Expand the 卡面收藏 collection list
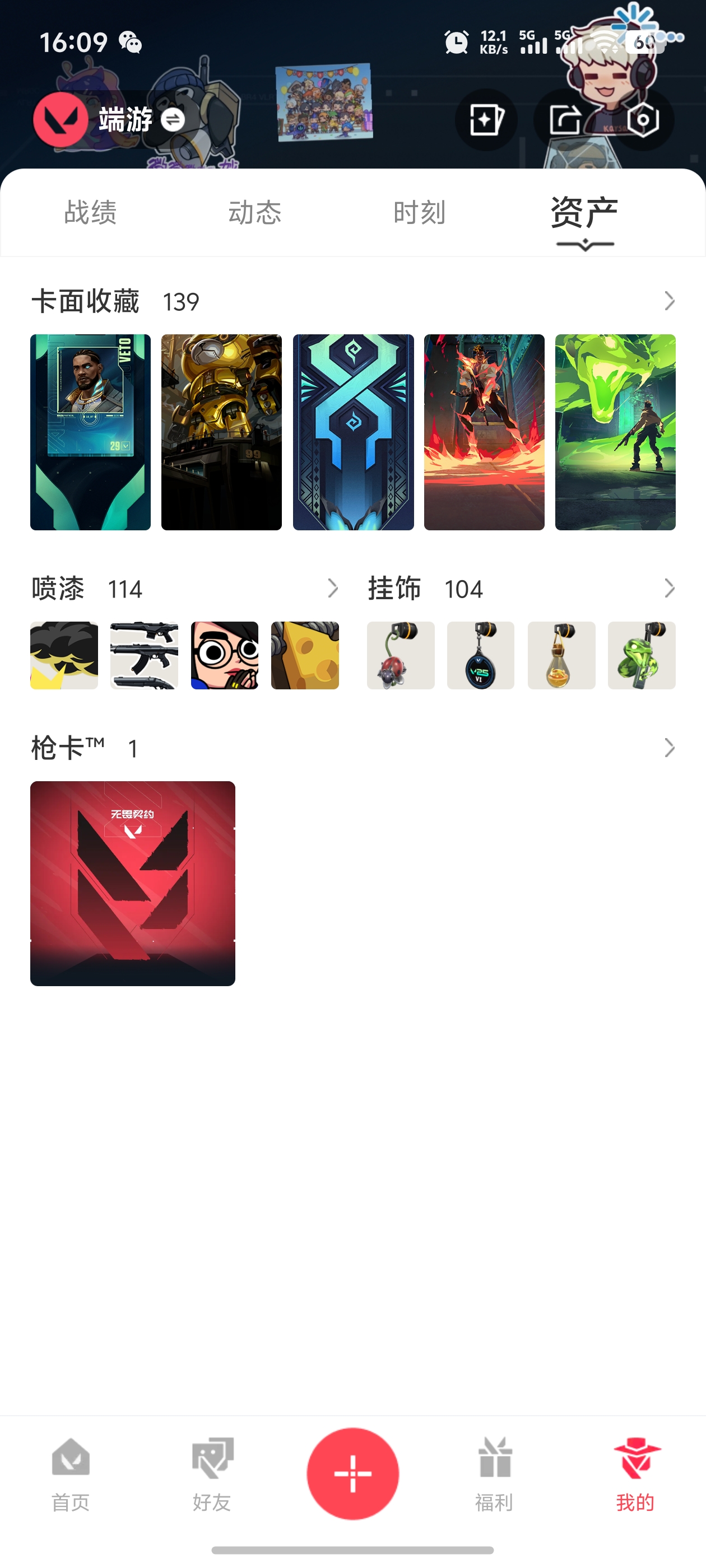 (669, 301)
